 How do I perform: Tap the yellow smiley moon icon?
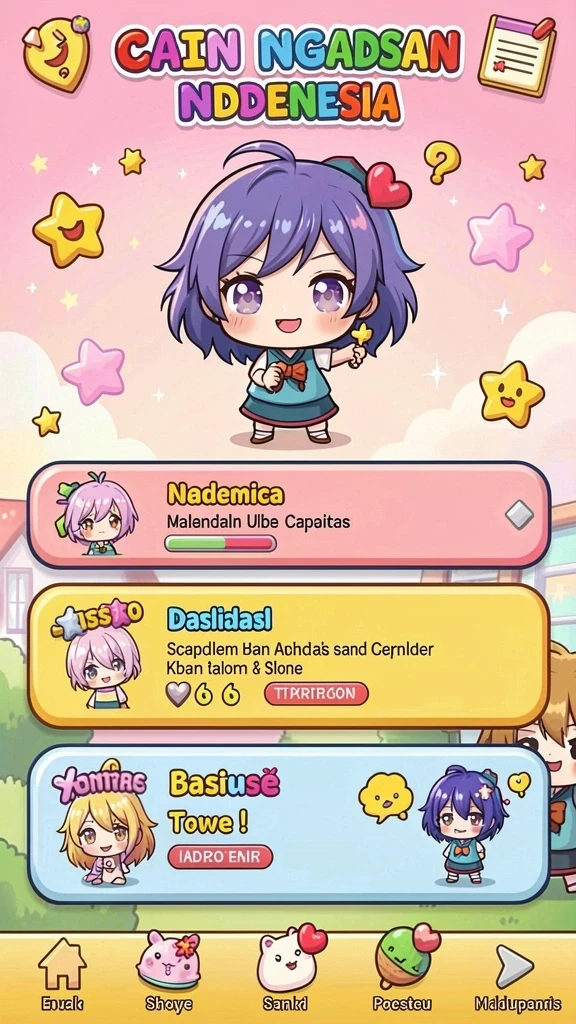pyautogui.click(x=56, y=52)
